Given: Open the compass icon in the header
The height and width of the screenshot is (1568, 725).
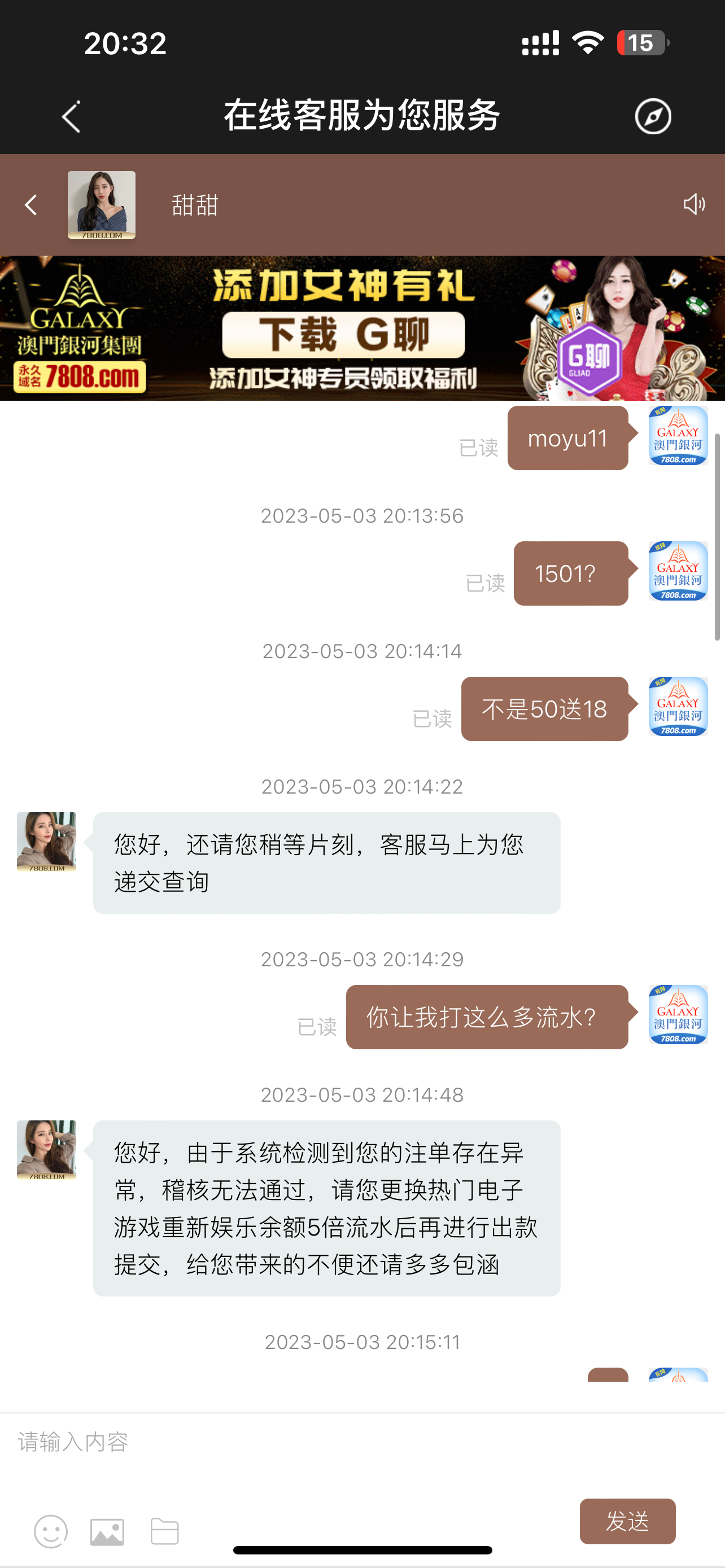Looking at the screenshot, I should pyautogui.click(x=653, y=116).
